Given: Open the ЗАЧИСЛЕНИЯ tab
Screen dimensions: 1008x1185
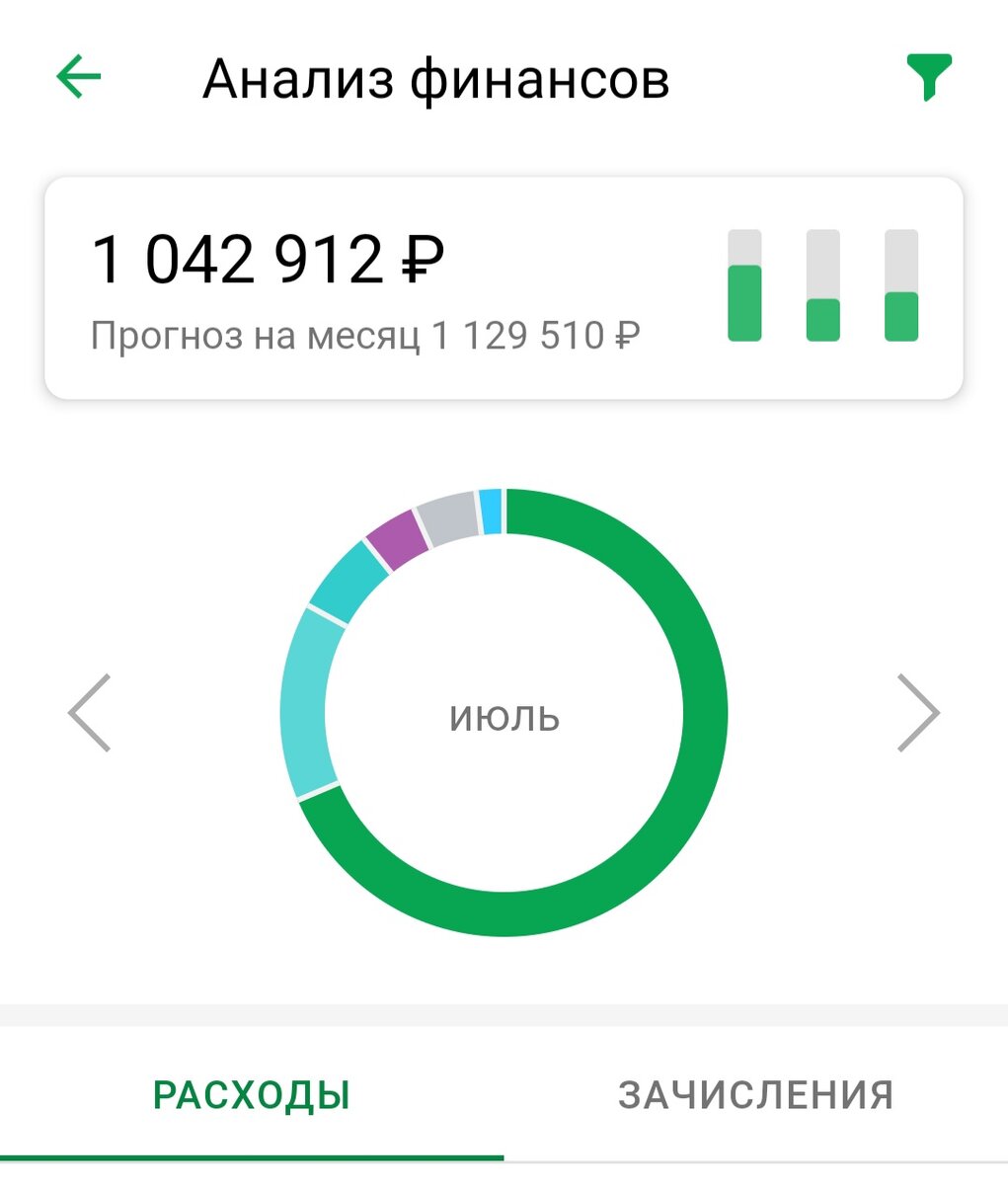Looking at the screenshot, I should click(756, 1094).
